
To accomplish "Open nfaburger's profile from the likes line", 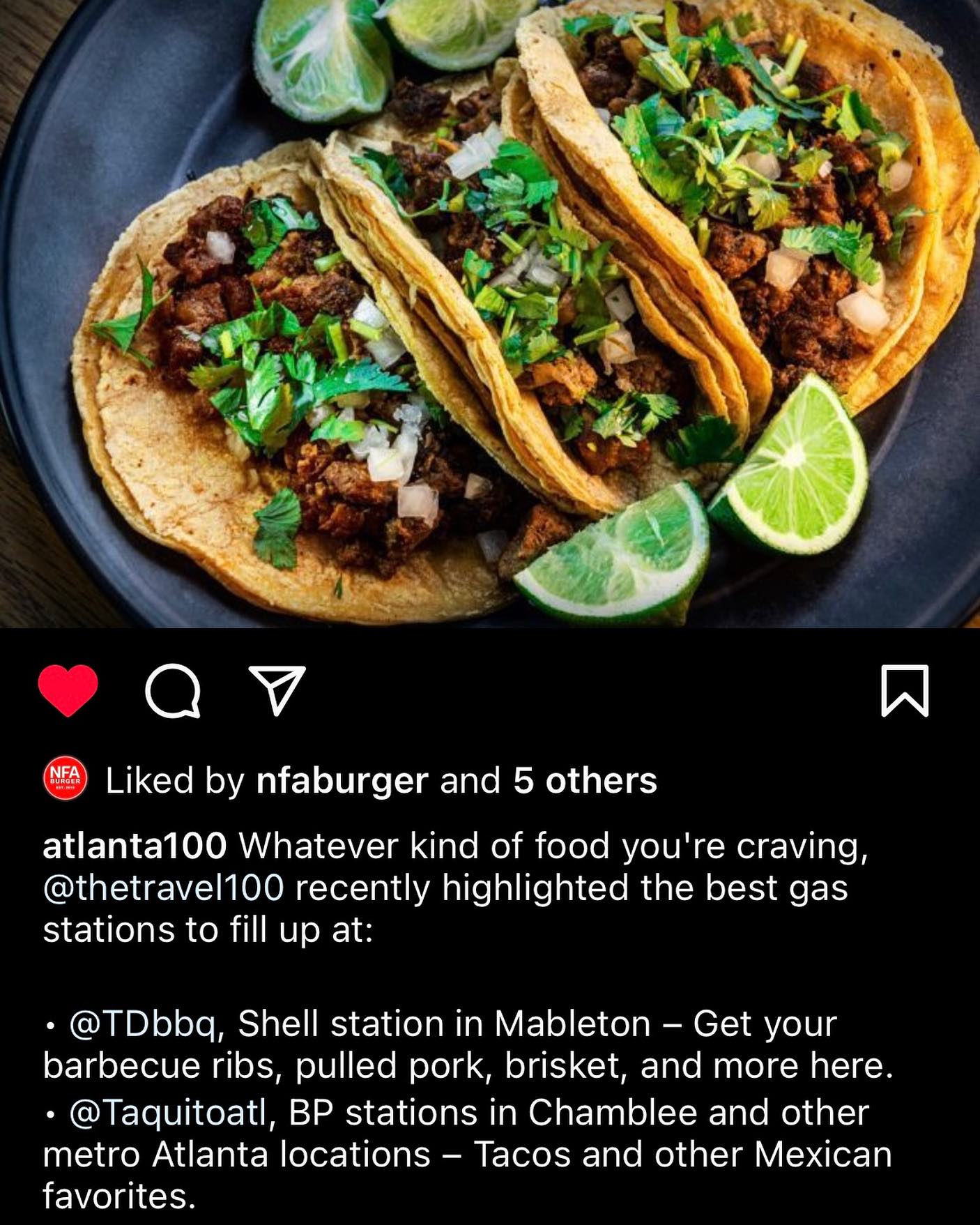I will tap(342, 781).
